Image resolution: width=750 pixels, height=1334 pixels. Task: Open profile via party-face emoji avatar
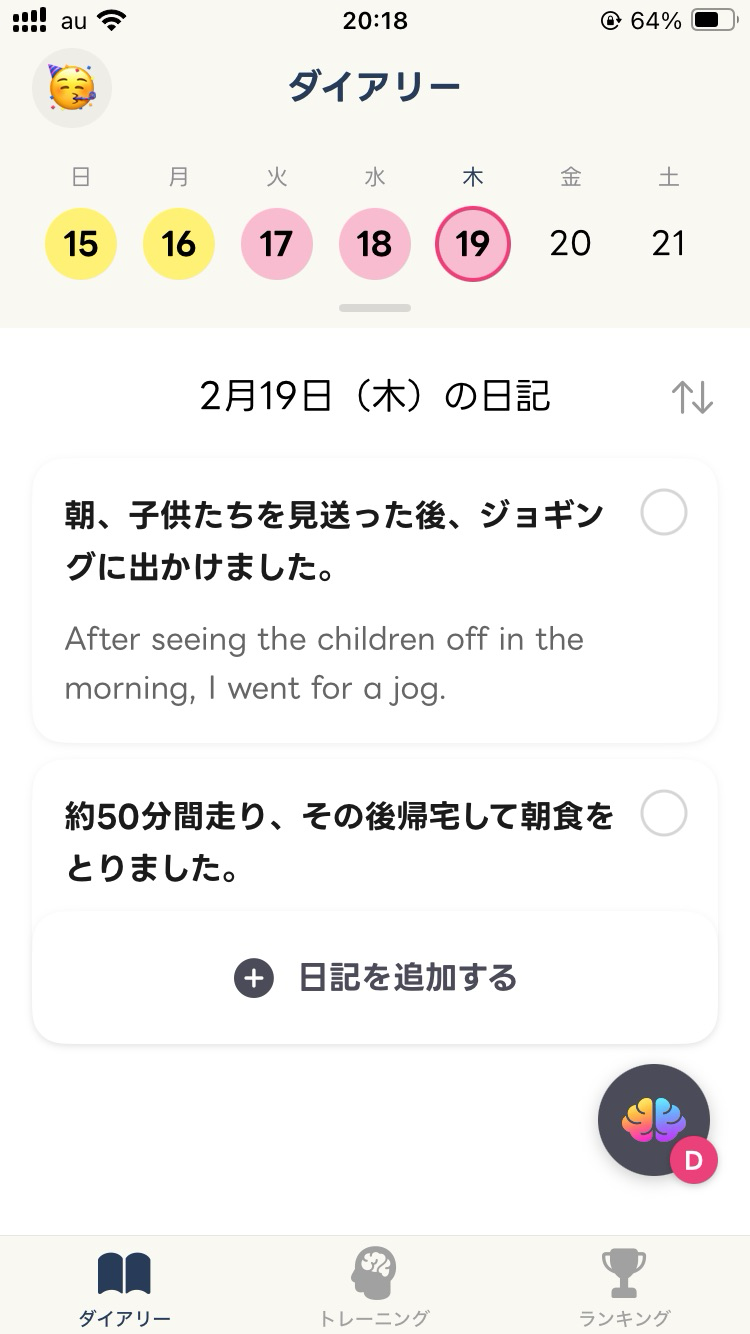(x=71, y=88)
